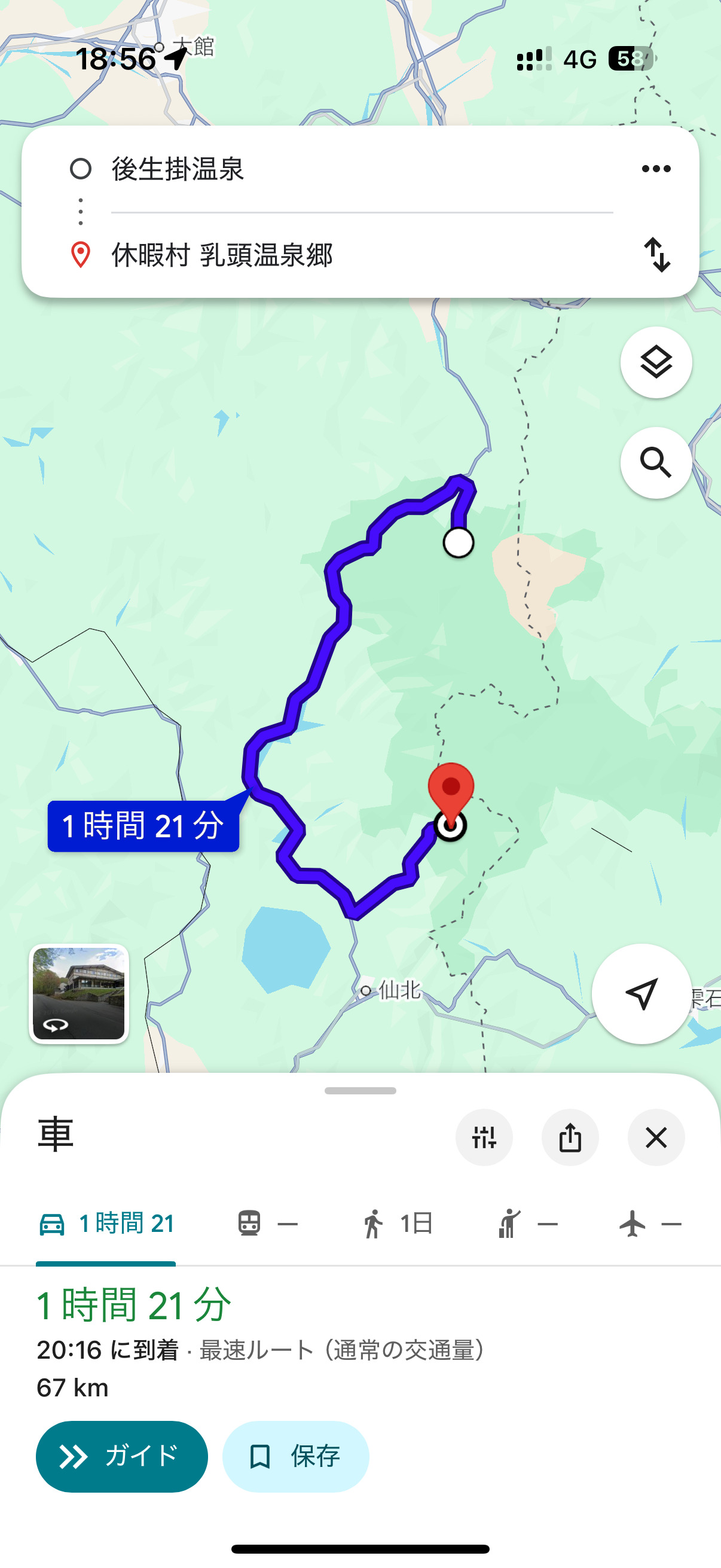The width and height of the screenshot is (721, 1568).
Task: Share these directions
Action: 570,1137
